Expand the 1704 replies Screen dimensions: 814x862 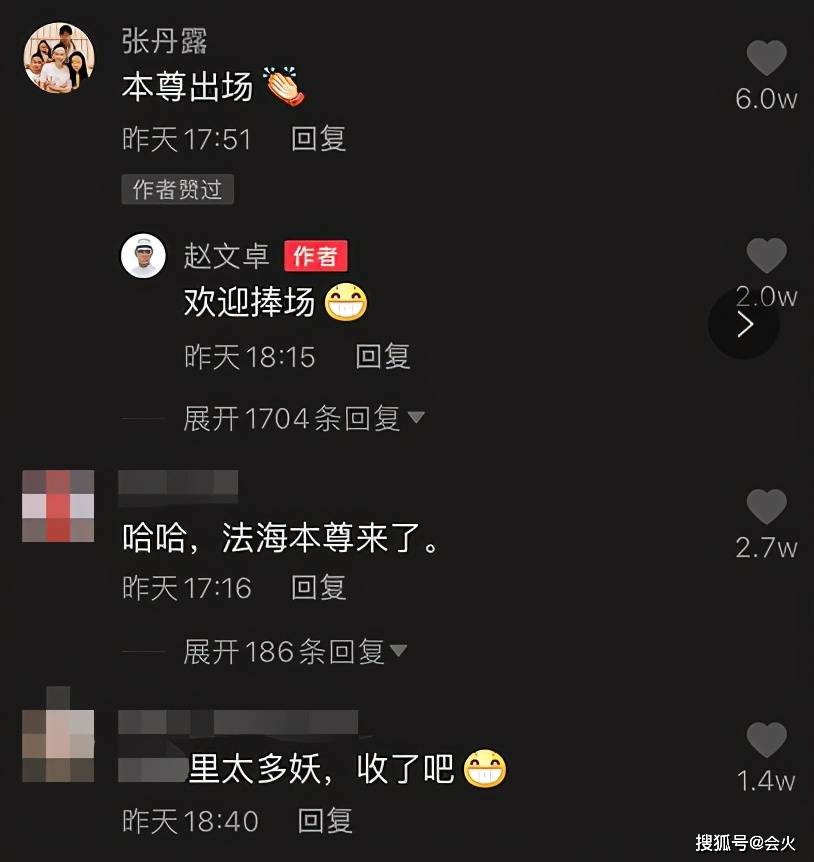click(303, 418)
